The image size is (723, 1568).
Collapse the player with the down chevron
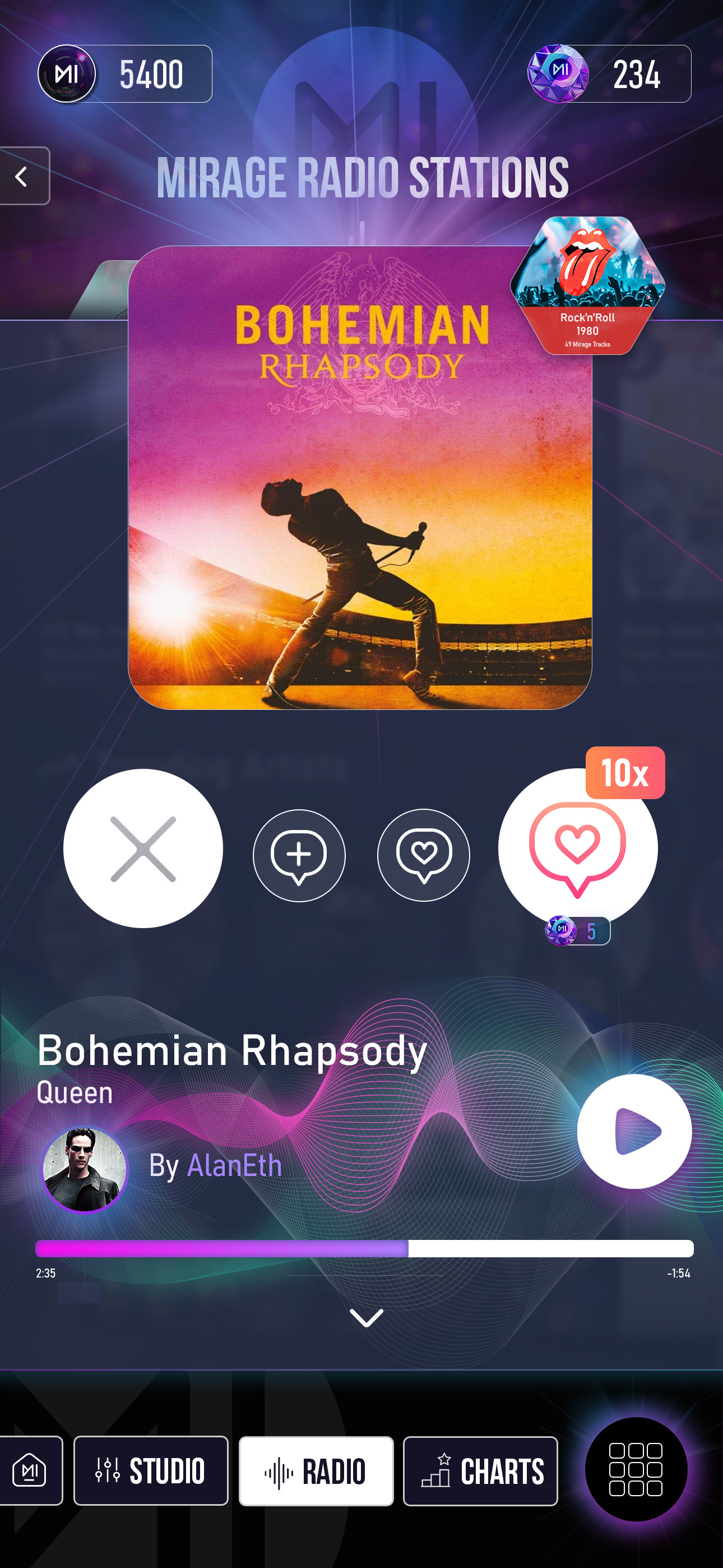[367, 1318]
